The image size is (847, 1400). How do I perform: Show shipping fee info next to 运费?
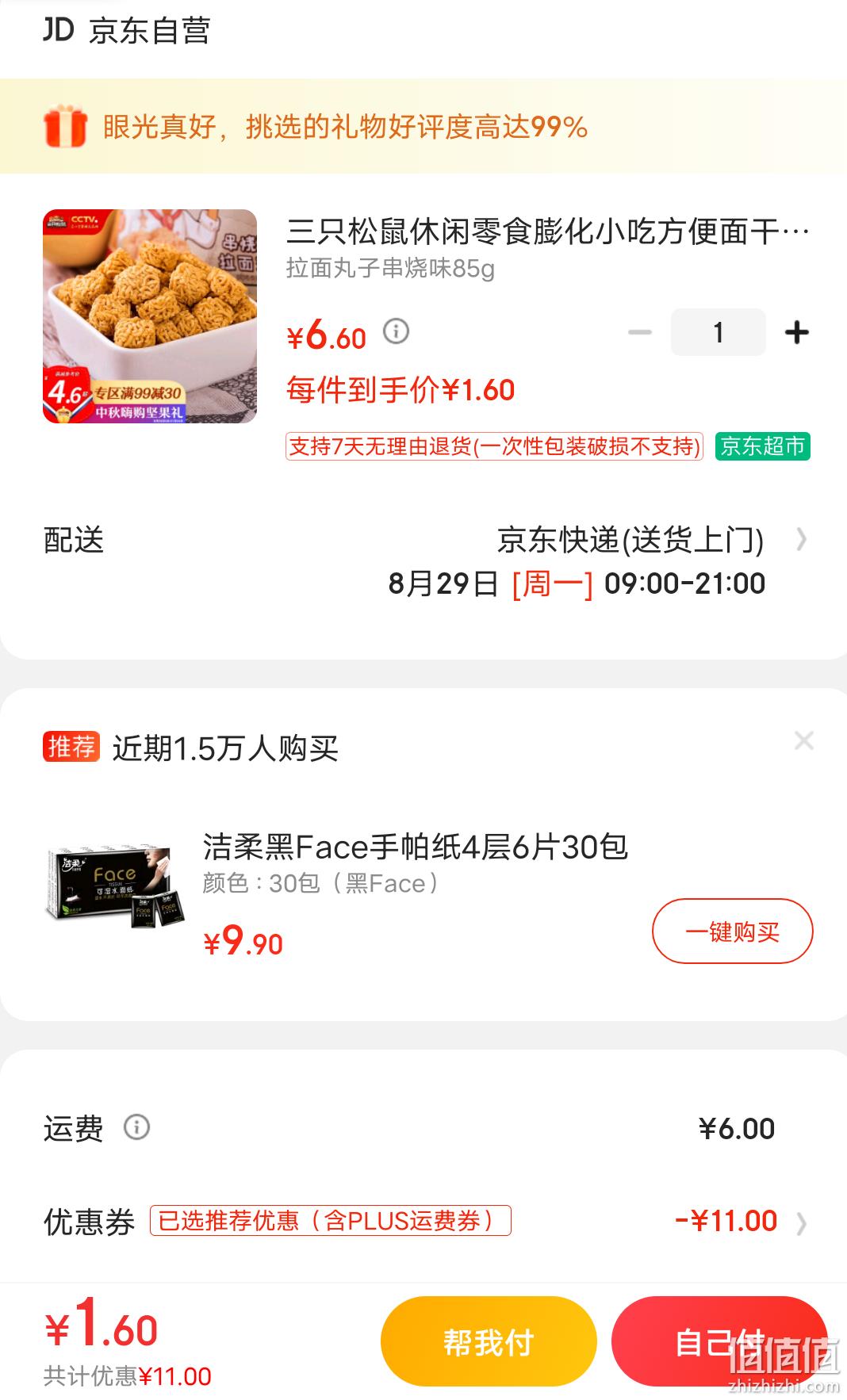[136, 1127]
